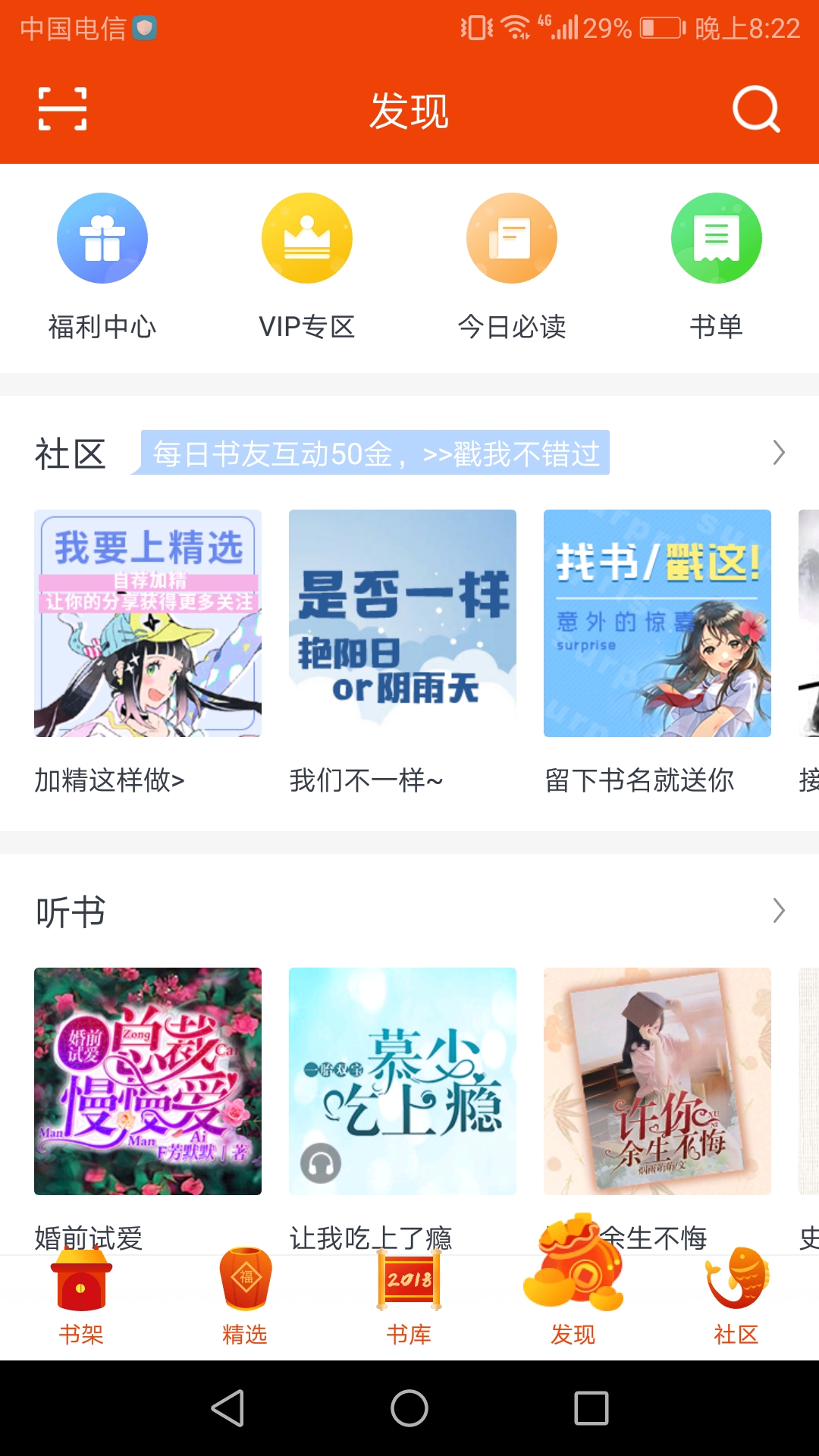
Task: Tap the 每日书友互动50金 banner
Action: (375, 453)
